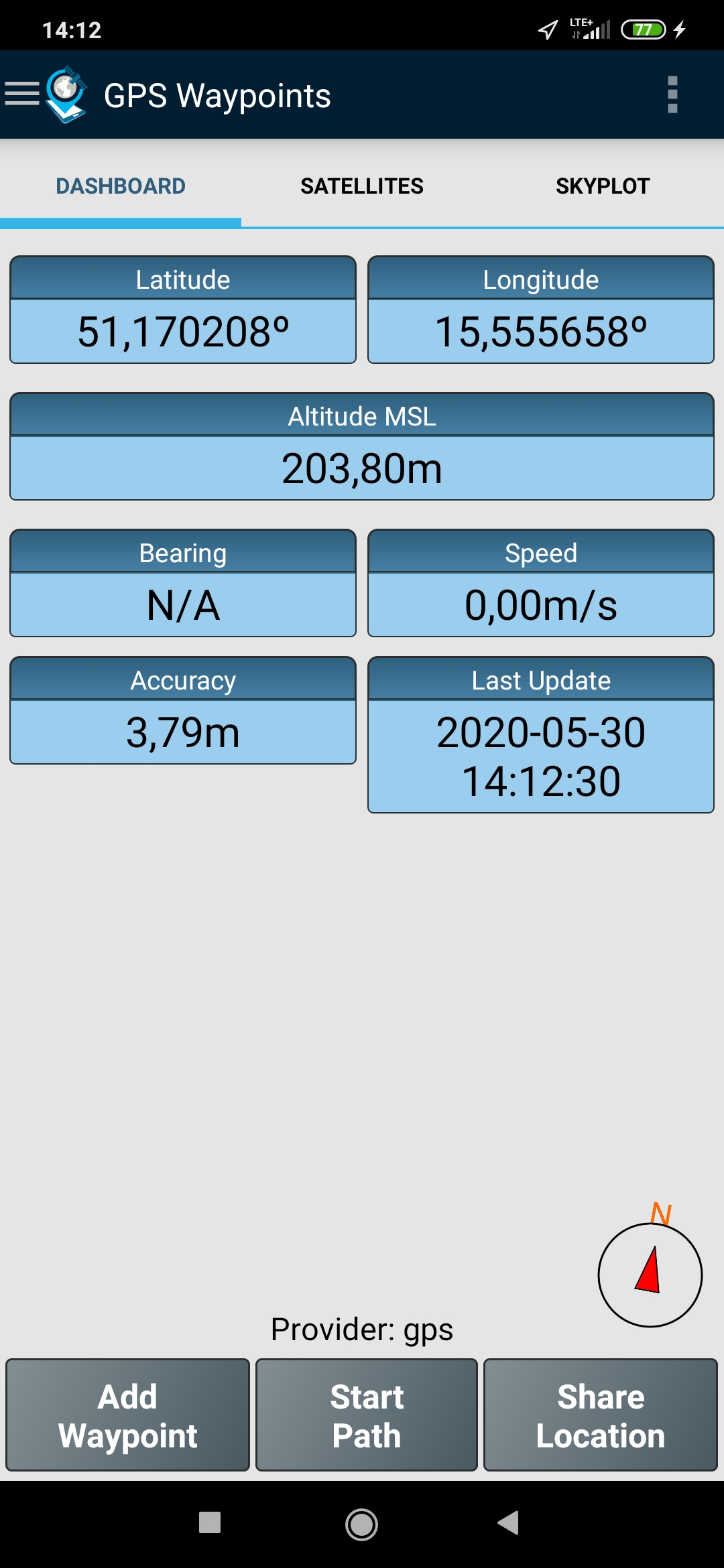Add a new waypoint
This screenshot has height=1568, width=724.
127,1415
